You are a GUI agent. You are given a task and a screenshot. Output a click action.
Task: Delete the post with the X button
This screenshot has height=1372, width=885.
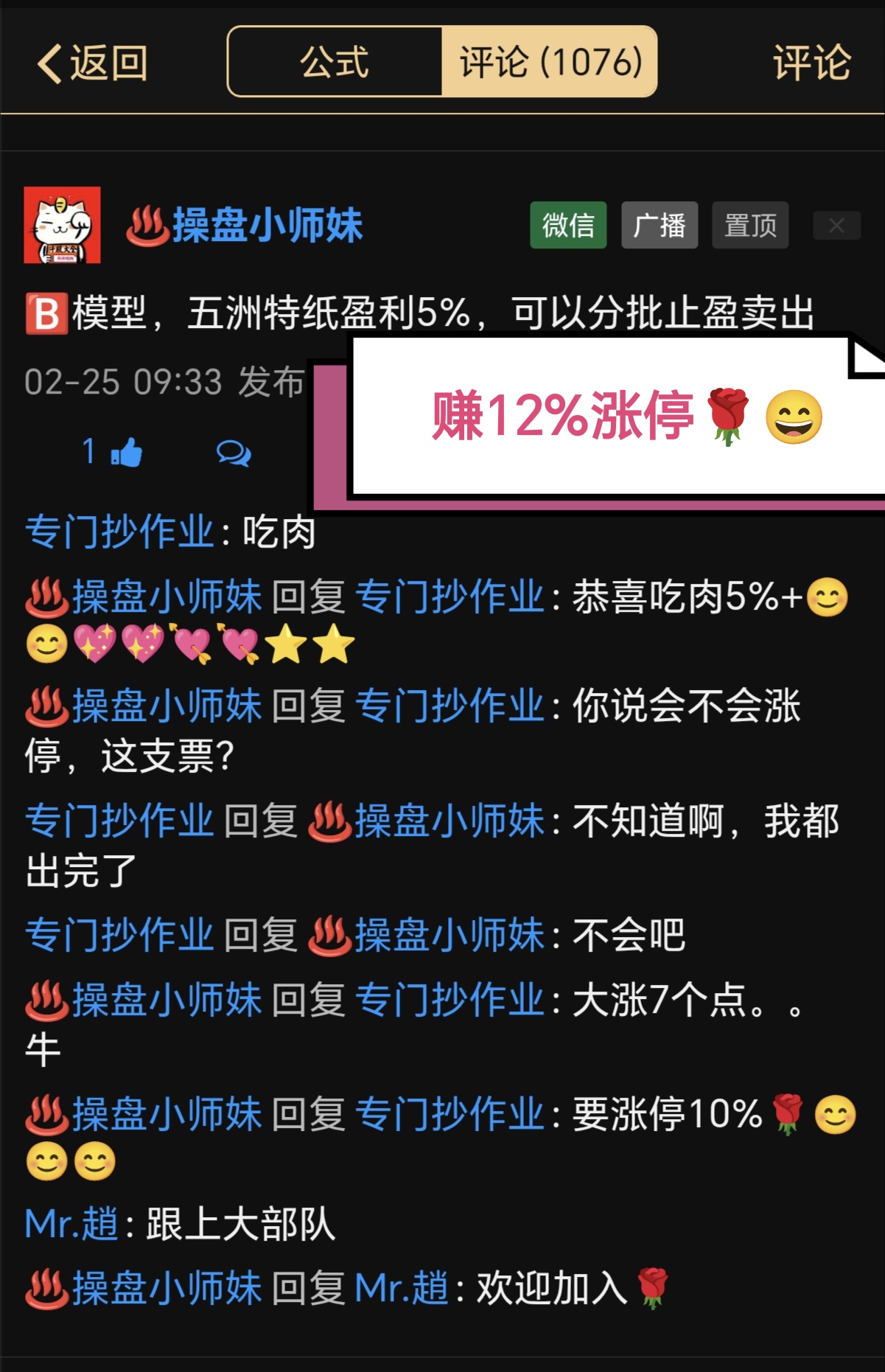click(x=836, y=226)
